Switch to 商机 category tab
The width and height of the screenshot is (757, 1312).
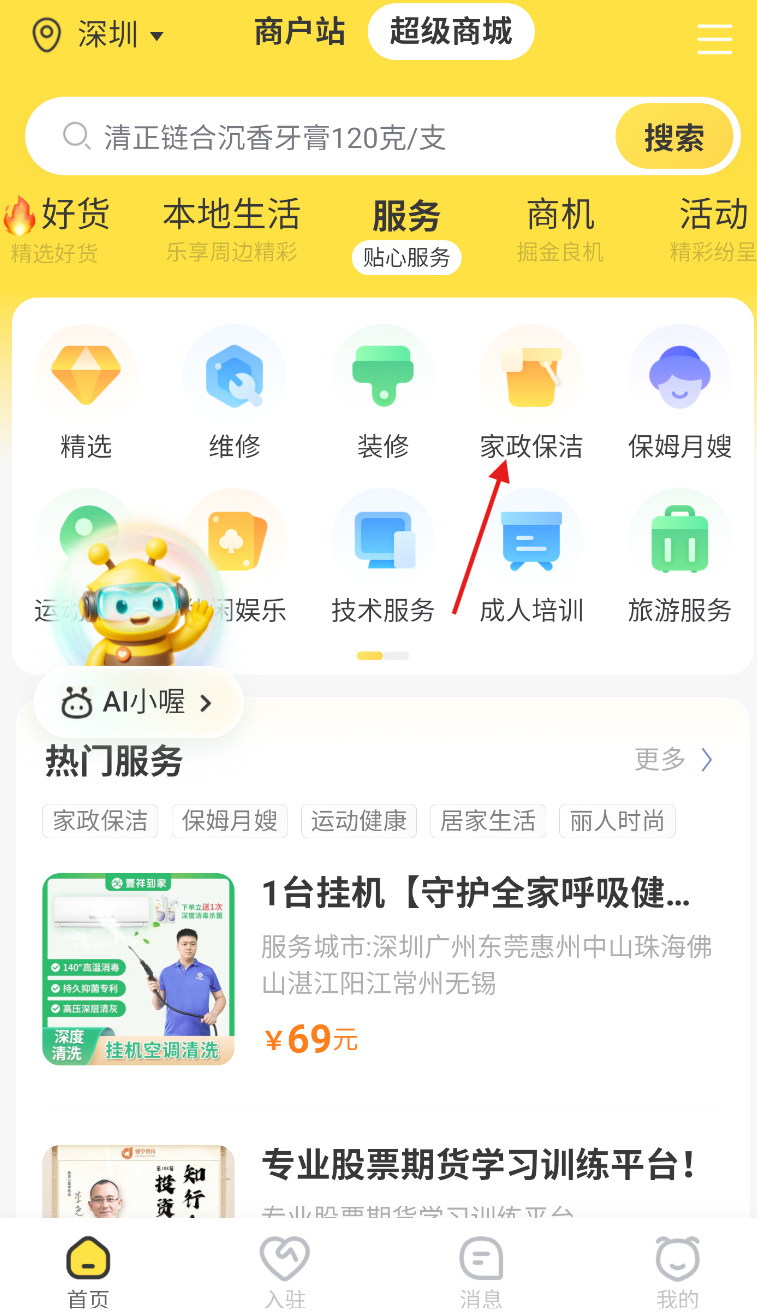560,228
